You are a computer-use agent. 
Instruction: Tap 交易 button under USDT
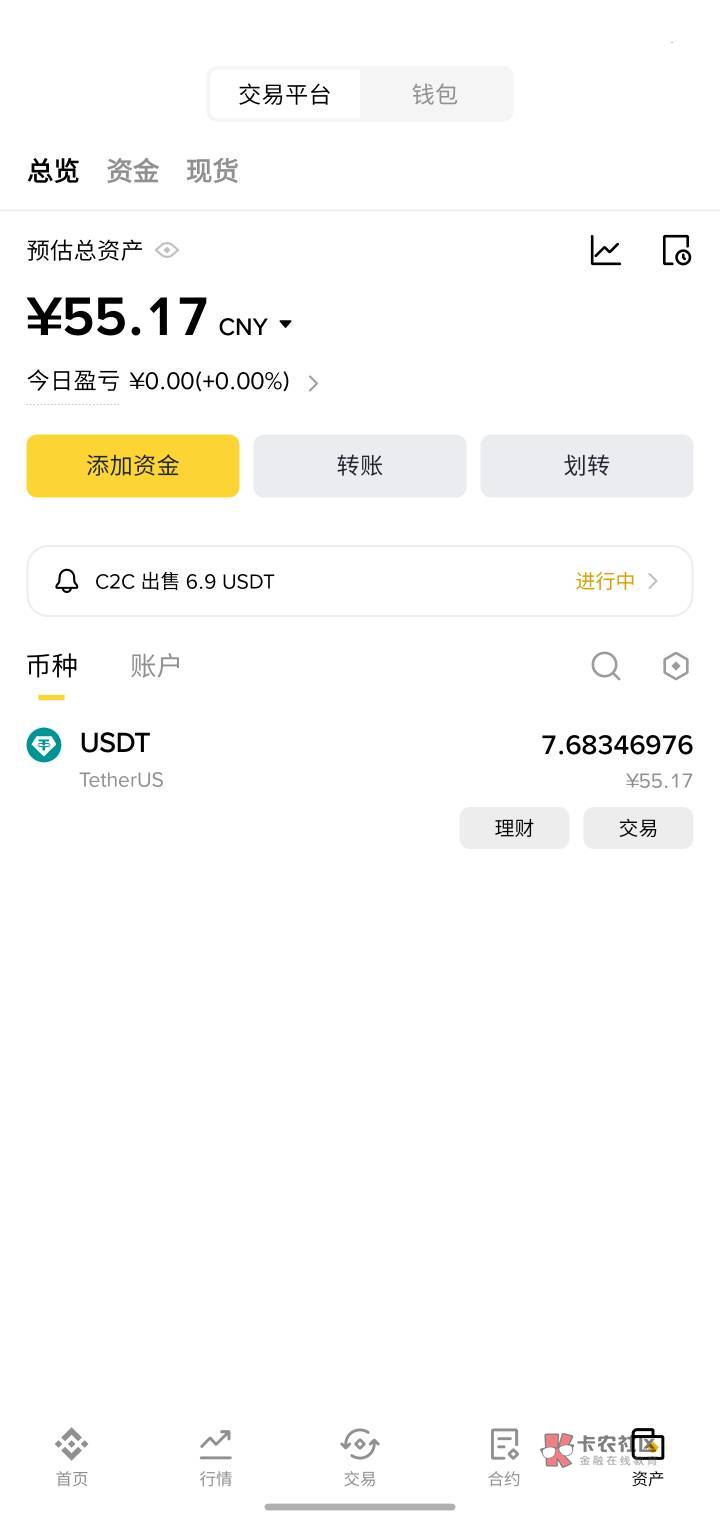point(638,828)
